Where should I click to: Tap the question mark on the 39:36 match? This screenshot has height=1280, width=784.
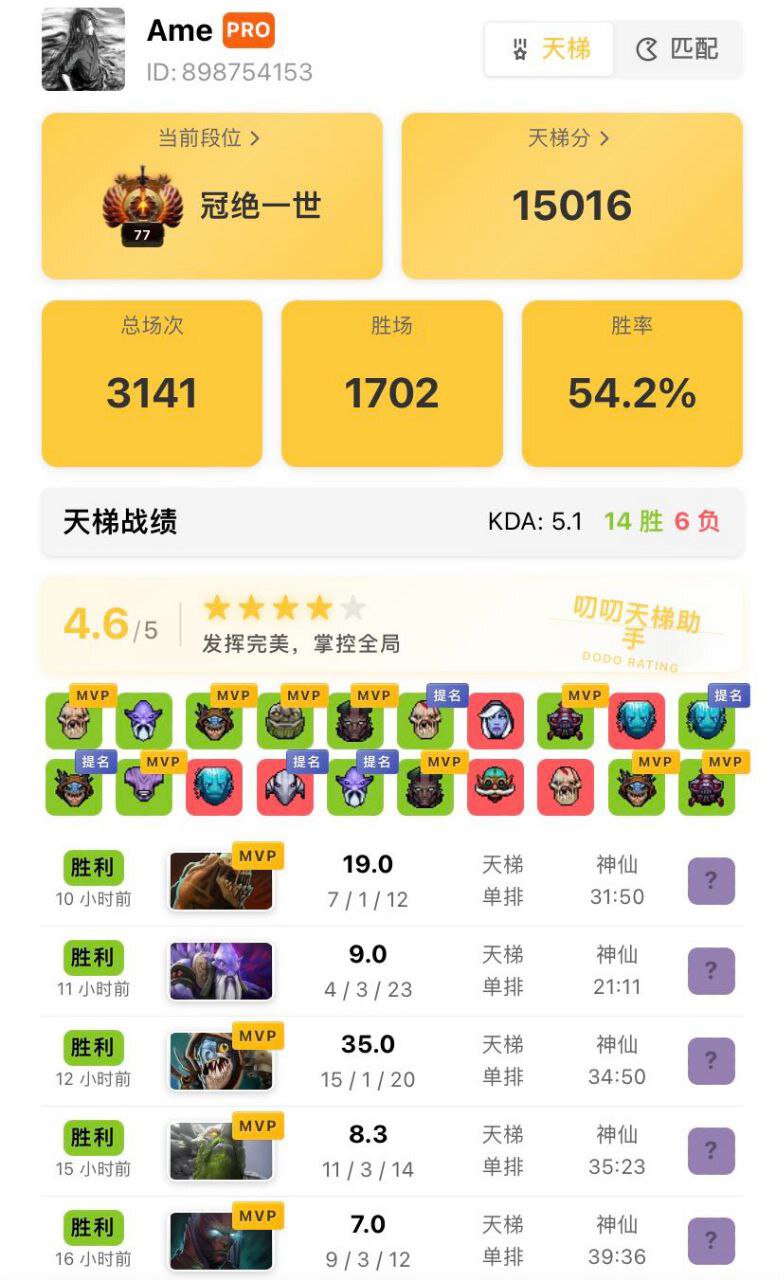[711, 1241]
